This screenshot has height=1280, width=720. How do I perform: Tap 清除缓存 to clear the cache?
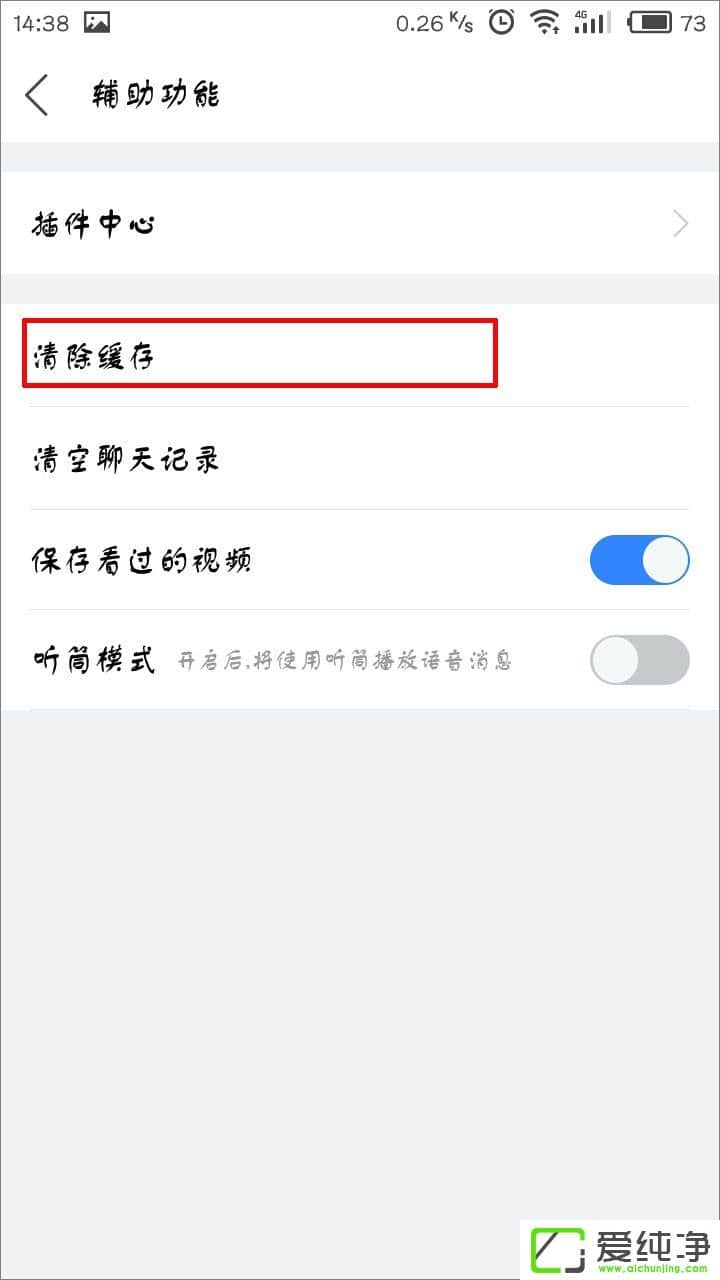coord(260,355)
